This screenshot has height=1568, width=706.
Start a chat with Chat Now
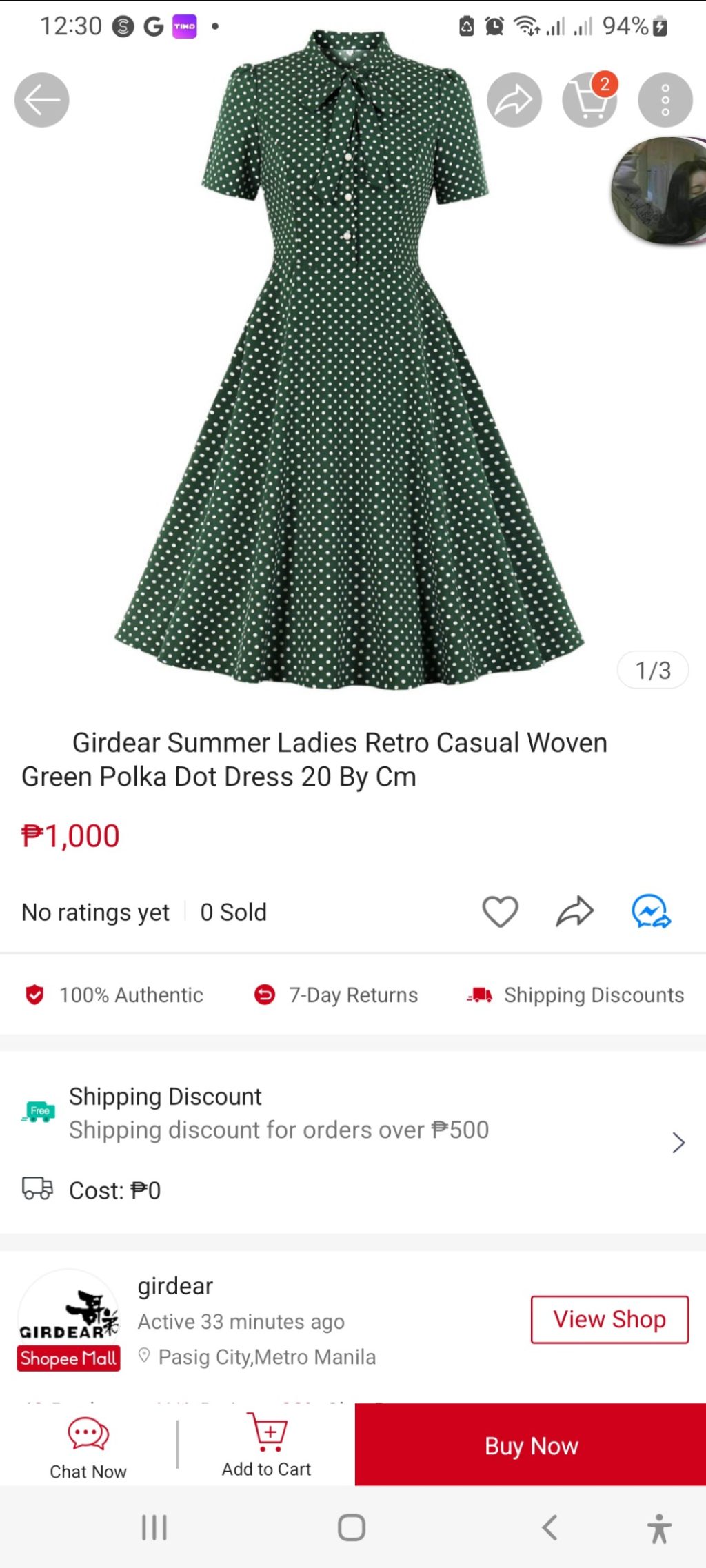[x=88, y=1447]
